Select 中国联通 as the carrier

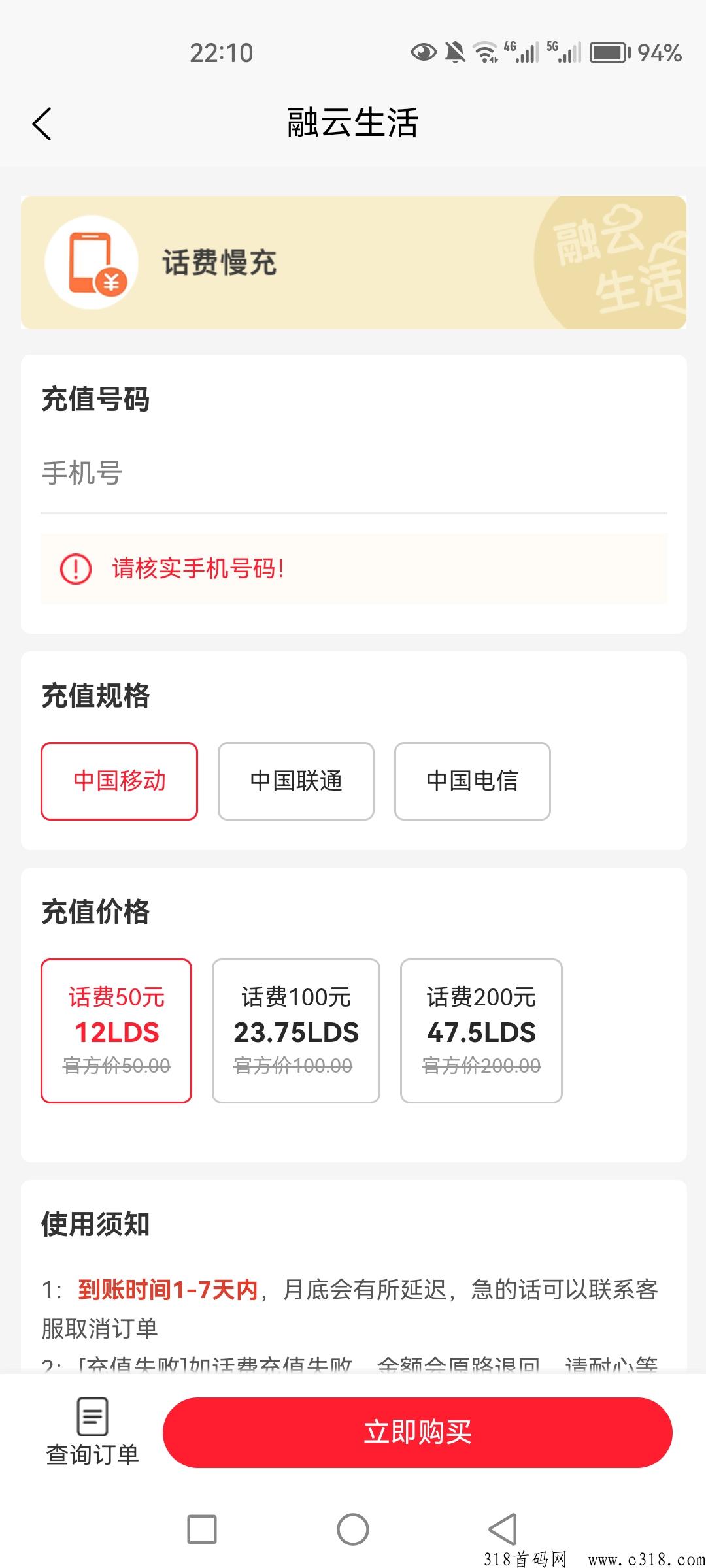[296, 781]
